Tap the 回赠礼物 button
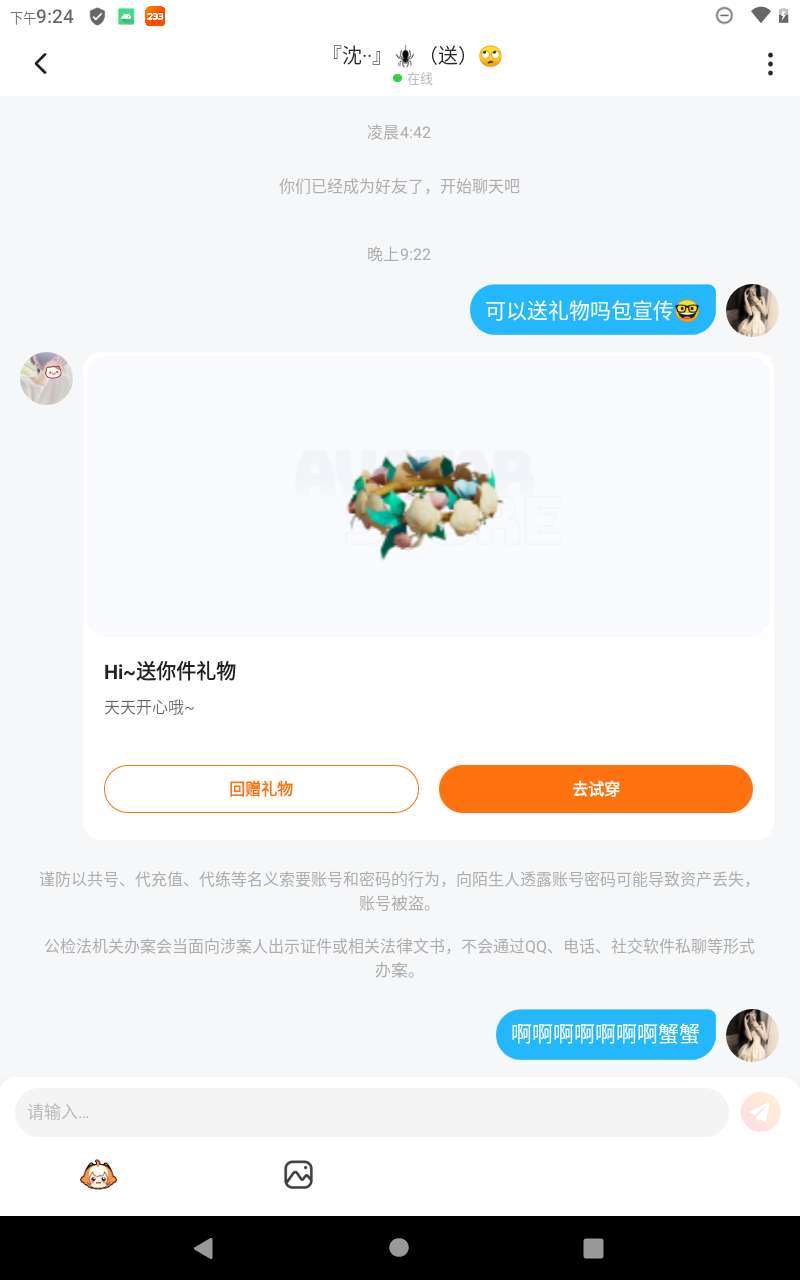The width and height of the screenshot is (800, 1280). tap(261, 789)
